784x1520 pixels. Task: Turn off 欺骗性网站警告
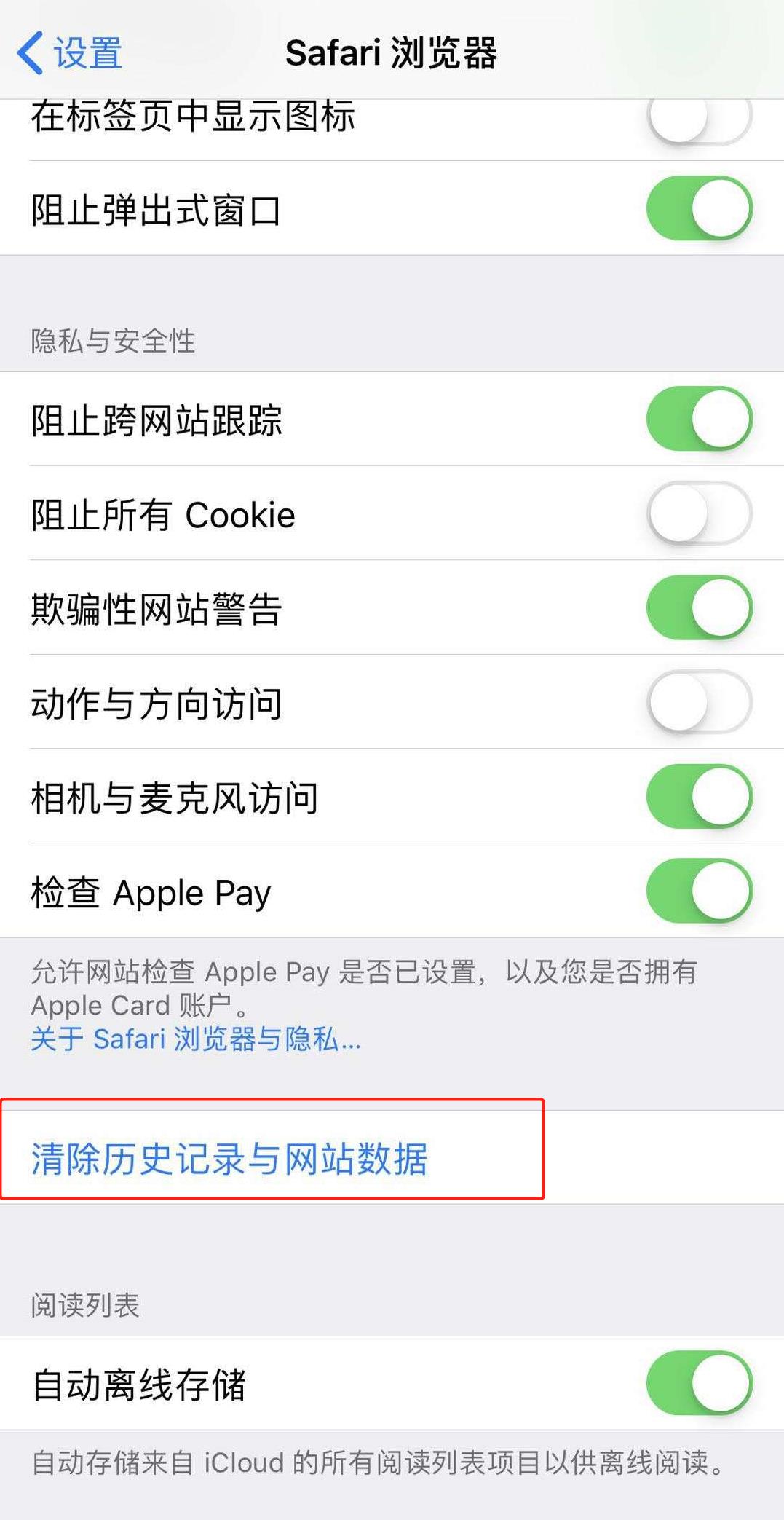(x=699, y=607)
